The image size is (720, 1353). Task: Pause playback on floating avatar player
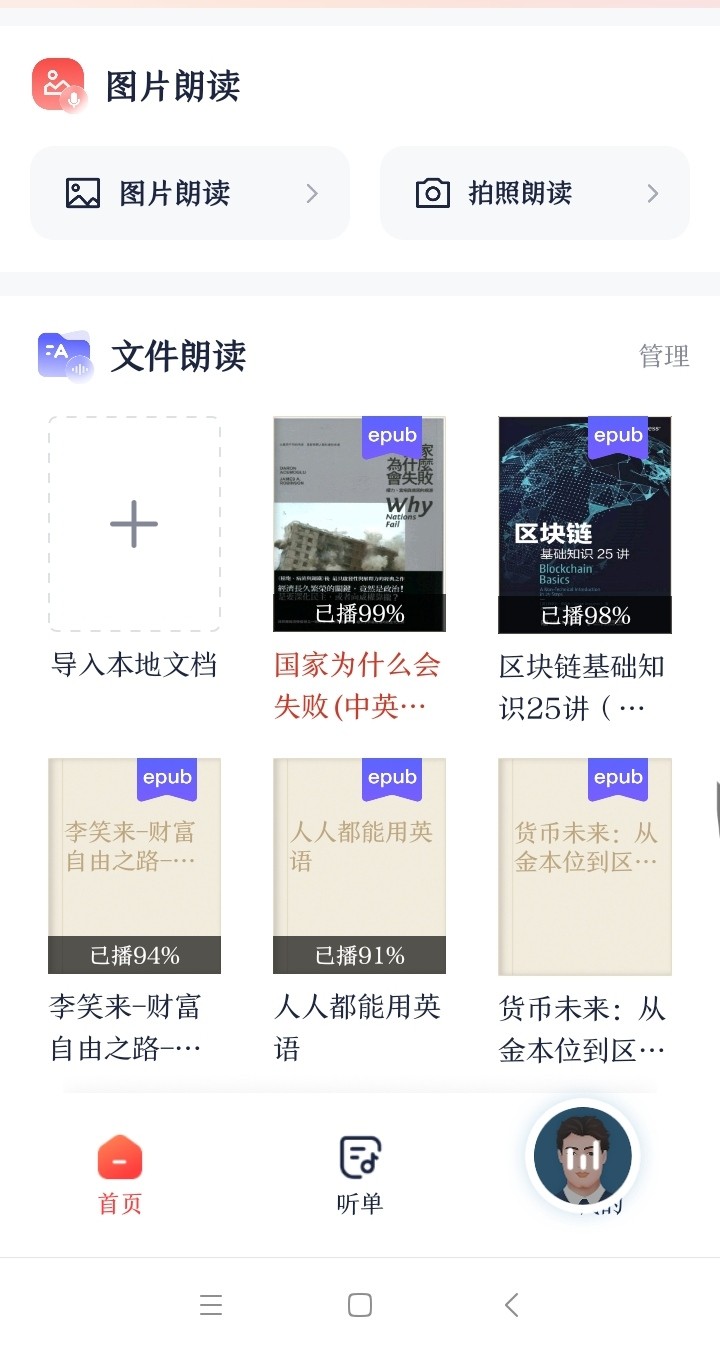(583, 1157)
